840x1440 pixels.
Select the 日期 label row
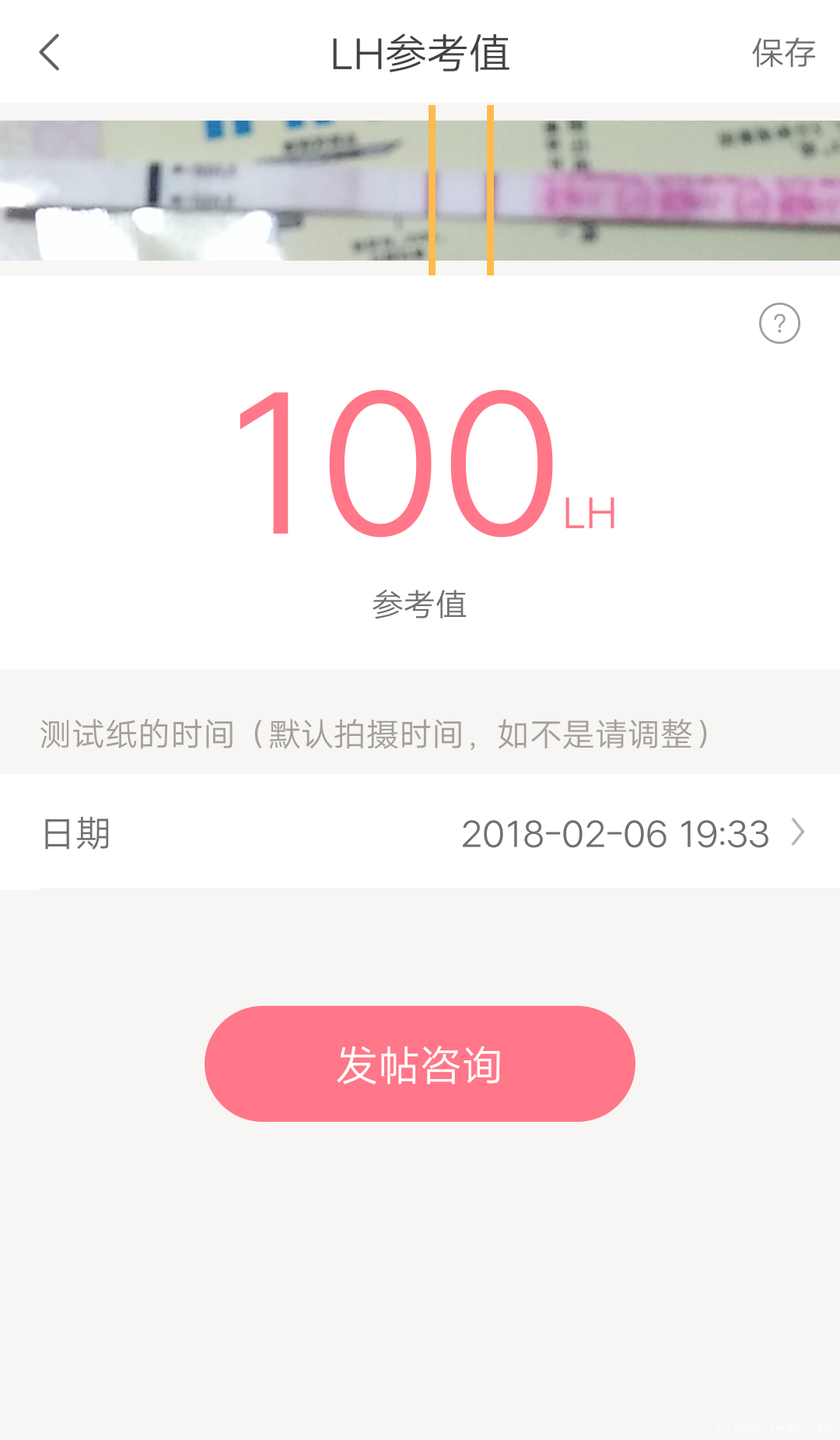[x=75, y=833]
